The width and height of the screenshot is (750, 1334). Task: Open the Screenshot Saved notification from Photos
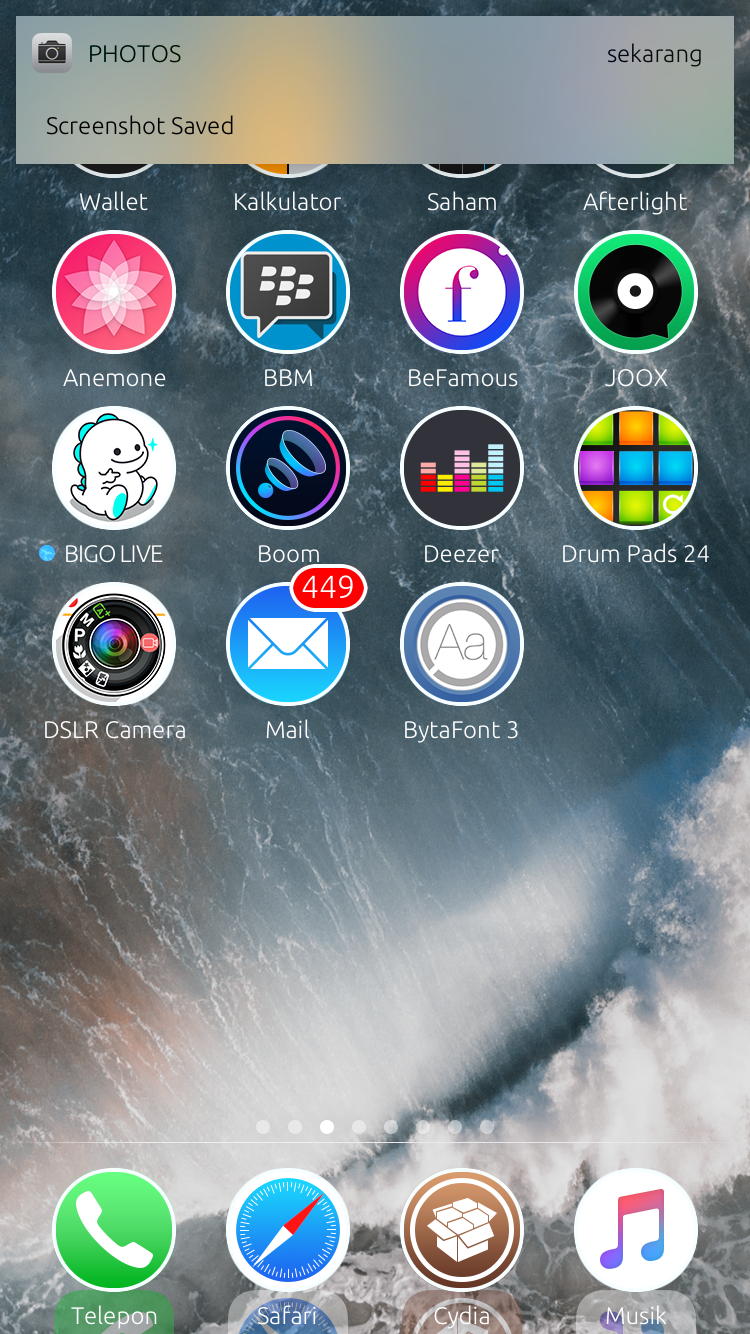[375, 90]
